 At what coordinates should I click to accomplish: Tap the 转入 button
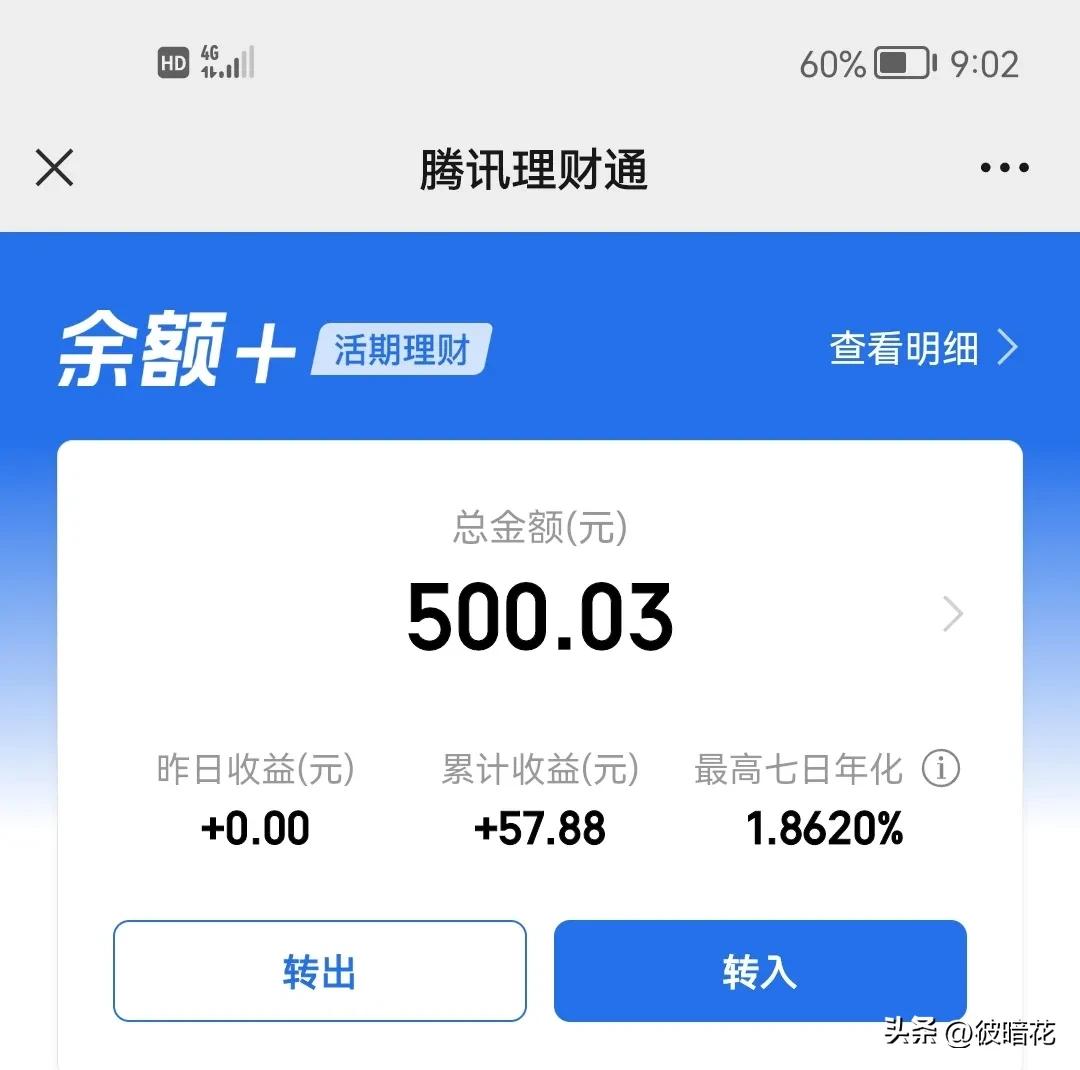coord(760,971)
